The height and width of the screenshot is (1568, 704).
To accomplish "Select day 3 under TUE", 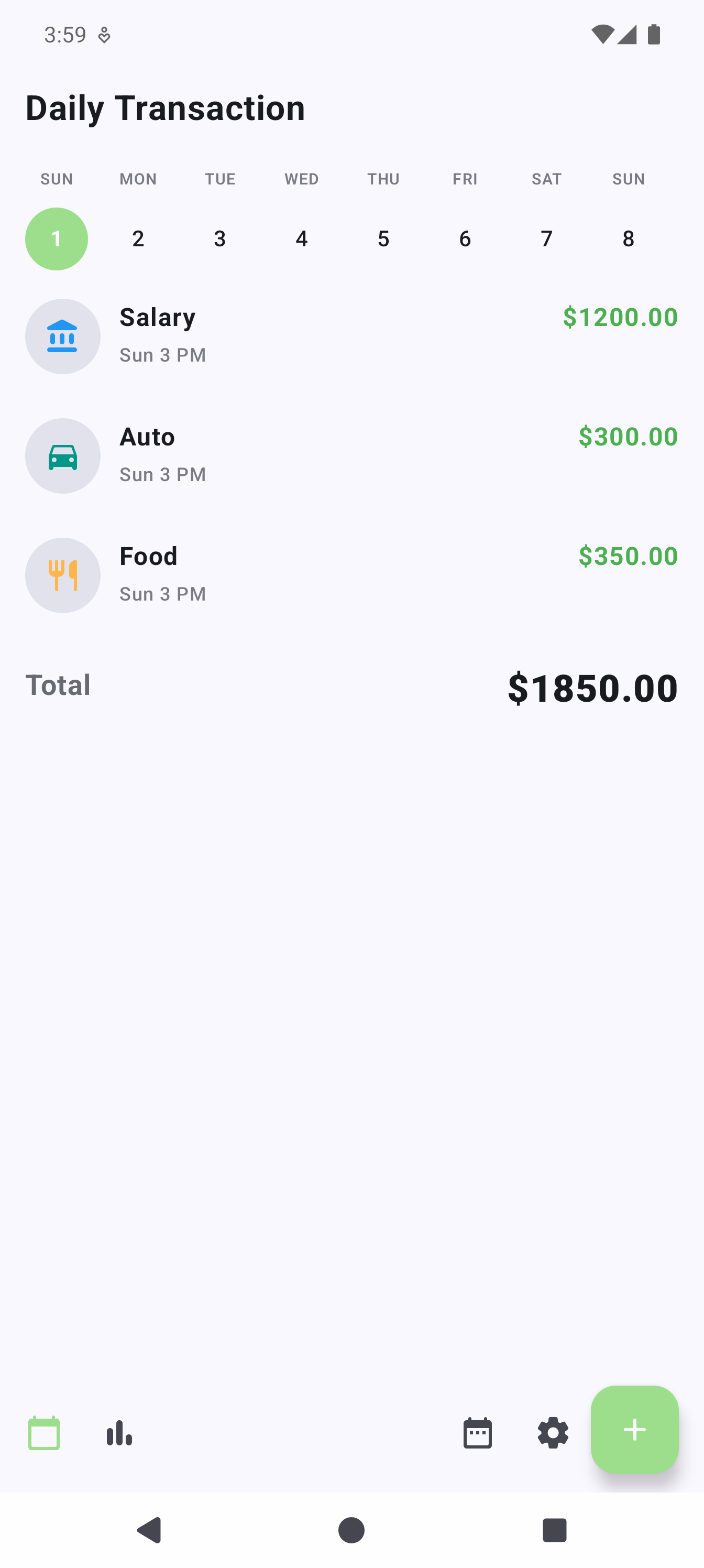I will click(x=219, y=238).
